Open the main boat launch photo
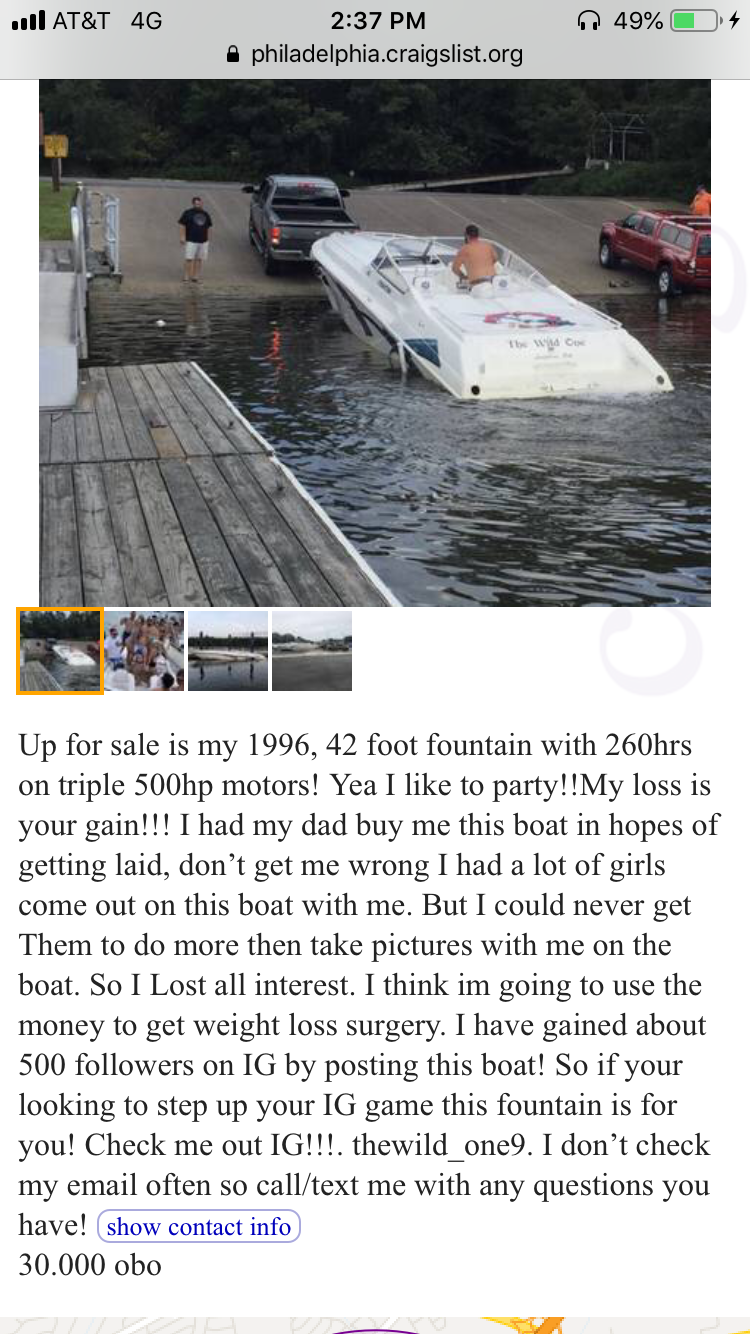The height and width of the screenshot is (1334, 750). coord(375,343)
